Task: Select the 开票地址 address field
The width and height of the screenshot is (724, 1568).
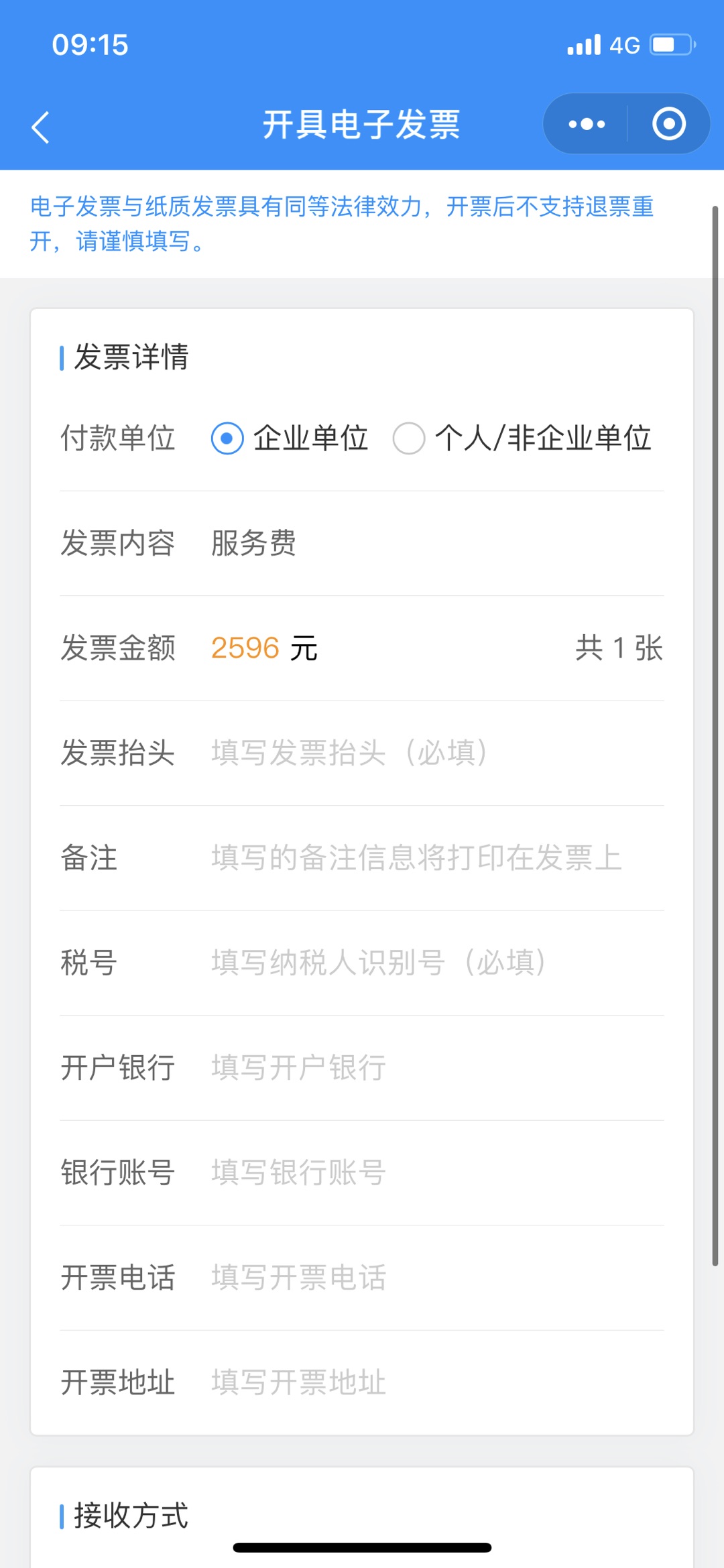Action: (437, 1382)
